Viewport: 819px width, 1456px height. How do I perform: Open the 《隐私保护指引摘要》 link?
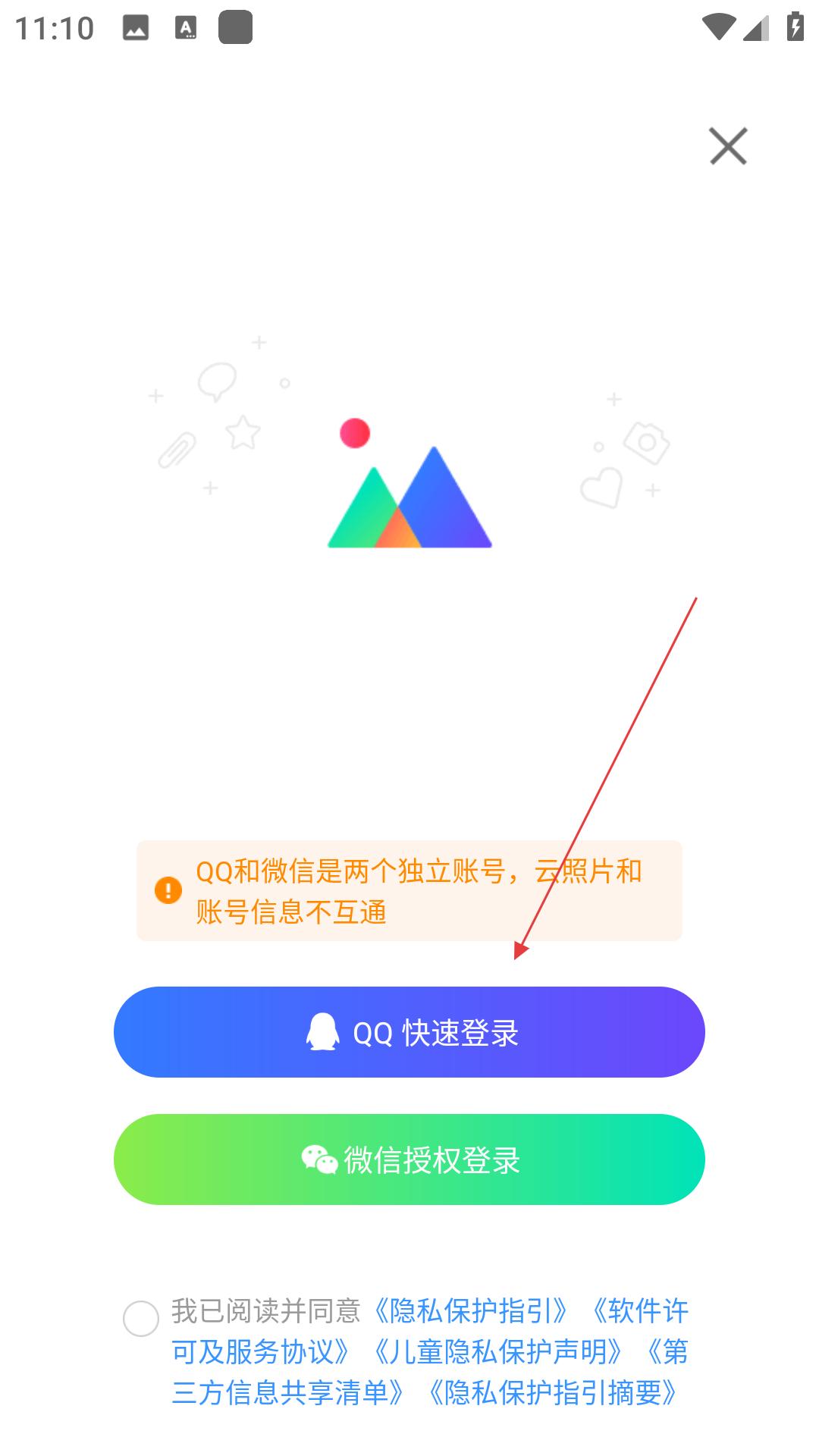[552, 1392]
